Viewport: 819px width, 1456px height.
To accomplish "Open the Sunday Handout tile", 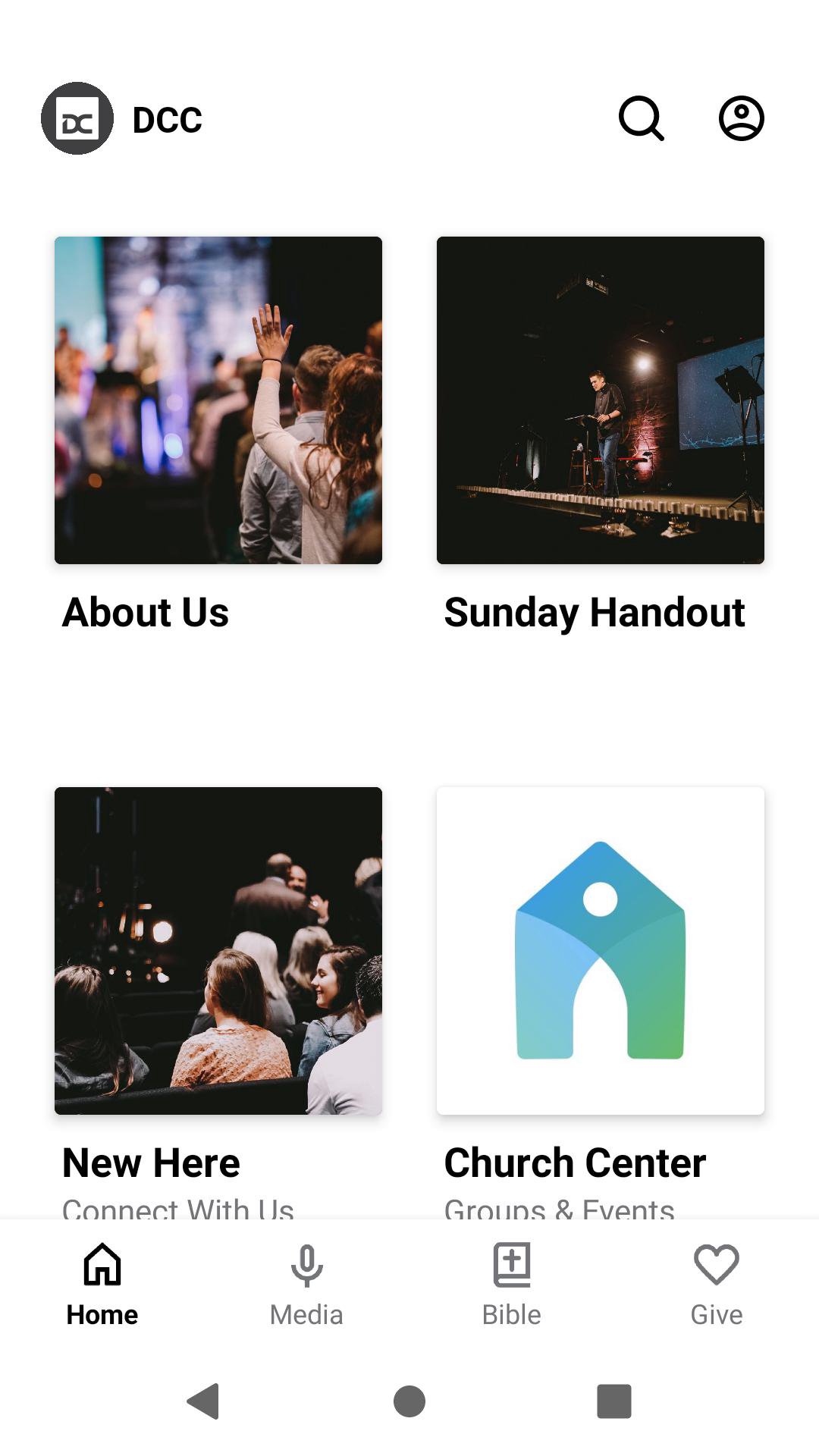I will (600, 400).
